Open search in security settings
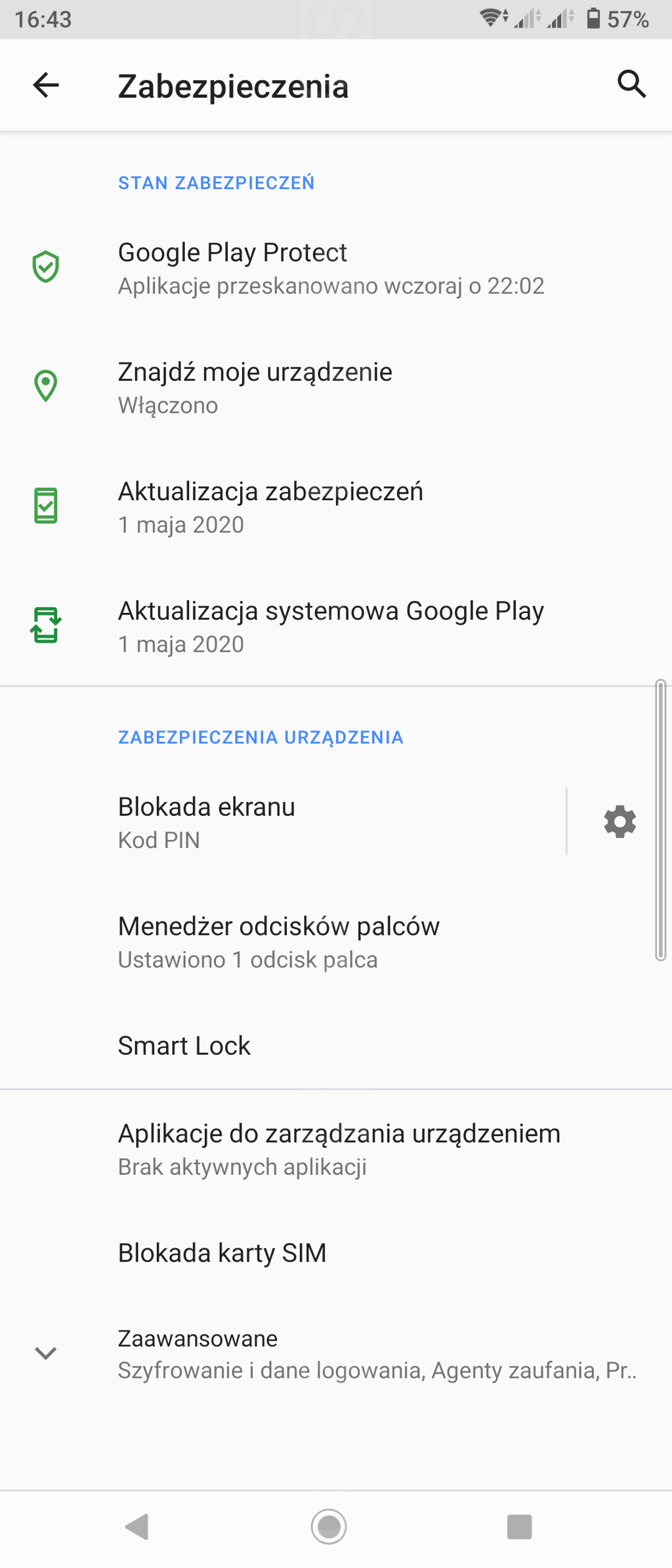Viewport: 672px width, 1568px height. tap(631, 85)
